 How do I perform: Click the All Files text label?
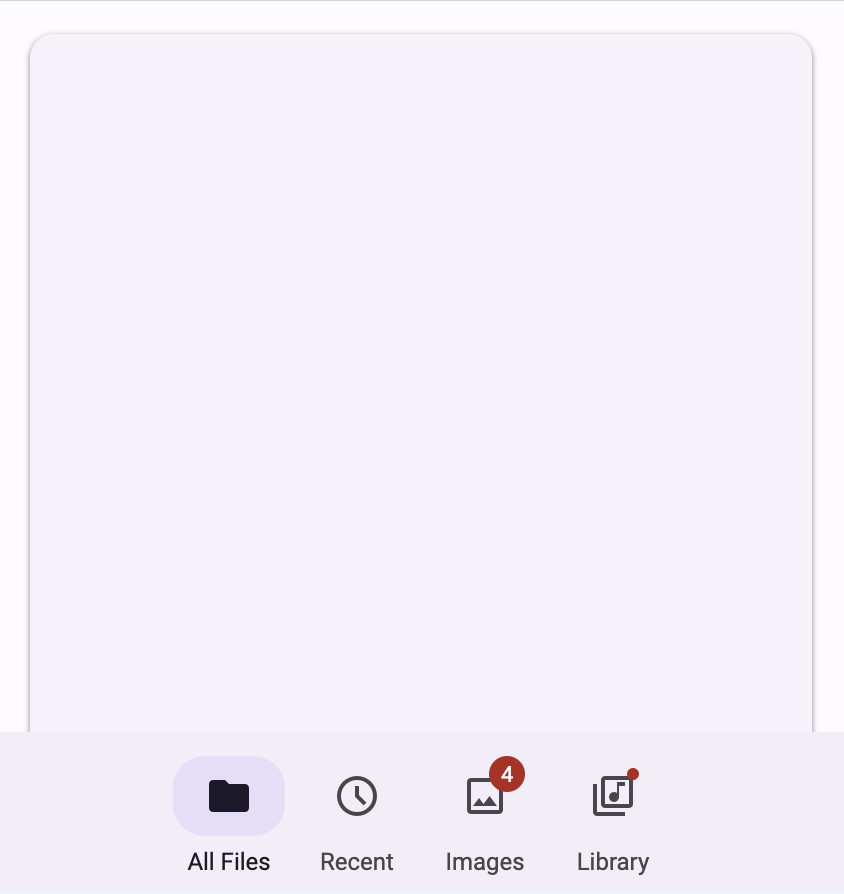click(x=228, y=861)
